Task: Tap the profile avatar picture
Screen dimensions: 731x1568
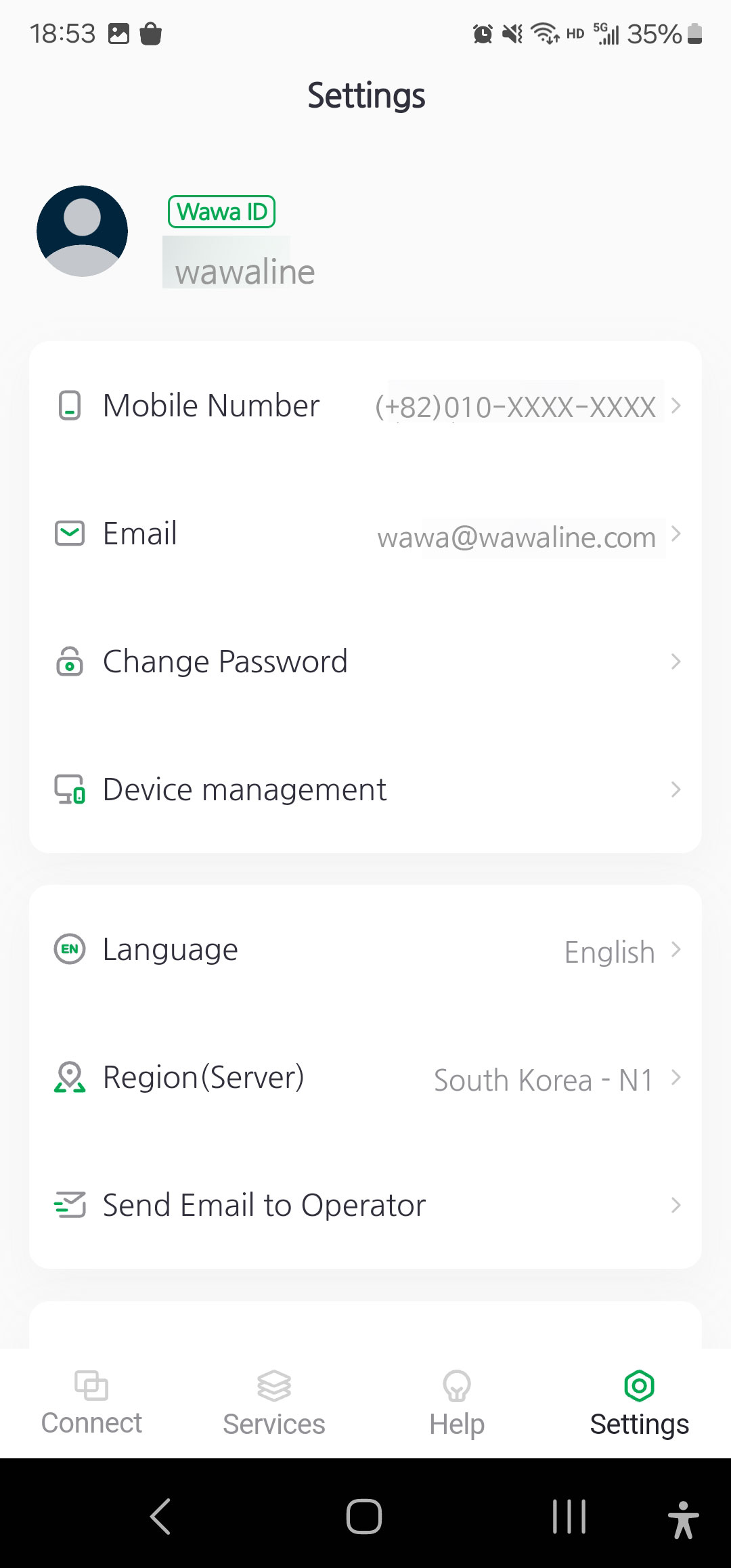Action: (82, 231)
